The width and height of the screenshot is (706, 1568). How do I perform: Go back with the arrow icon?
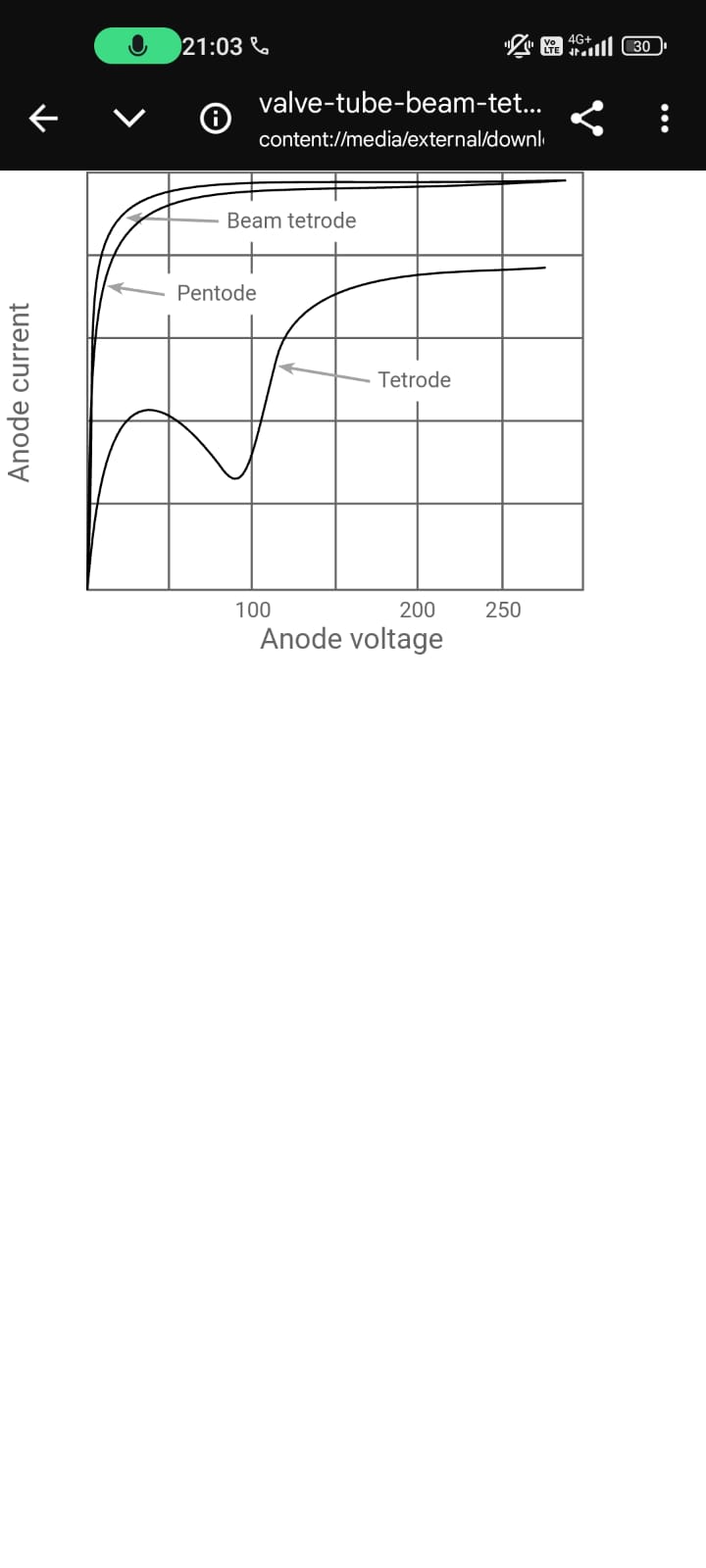click(x=43, y=119)
